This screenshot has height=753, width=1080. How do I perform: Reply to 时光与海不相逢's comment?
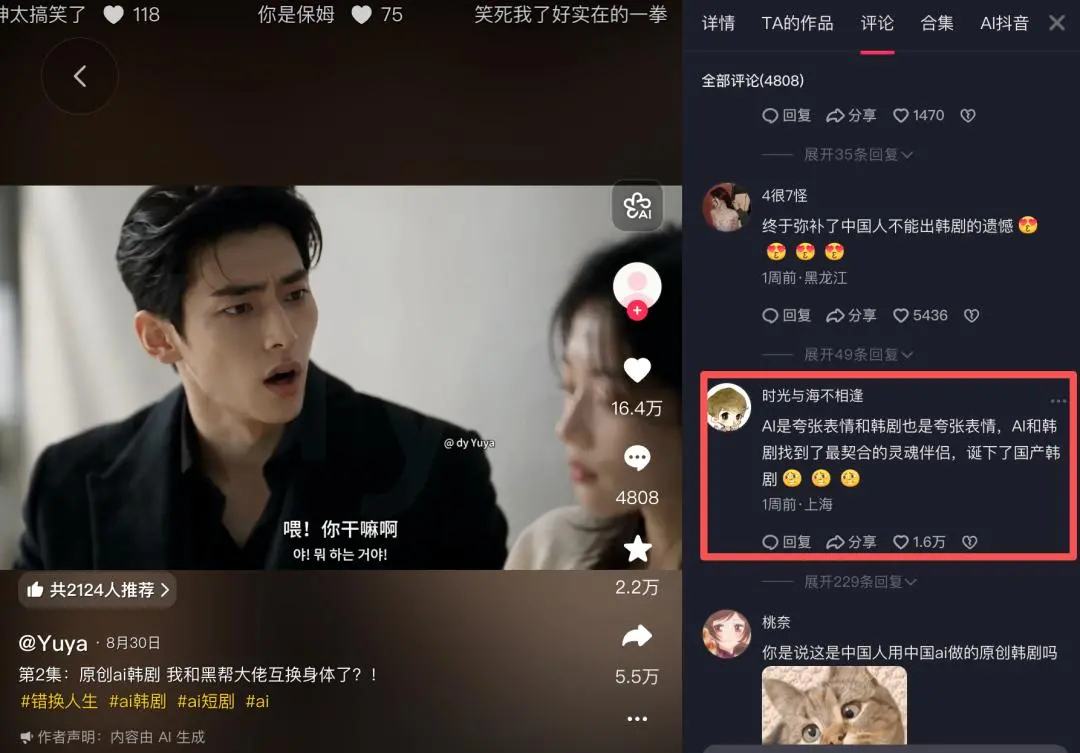787,542
